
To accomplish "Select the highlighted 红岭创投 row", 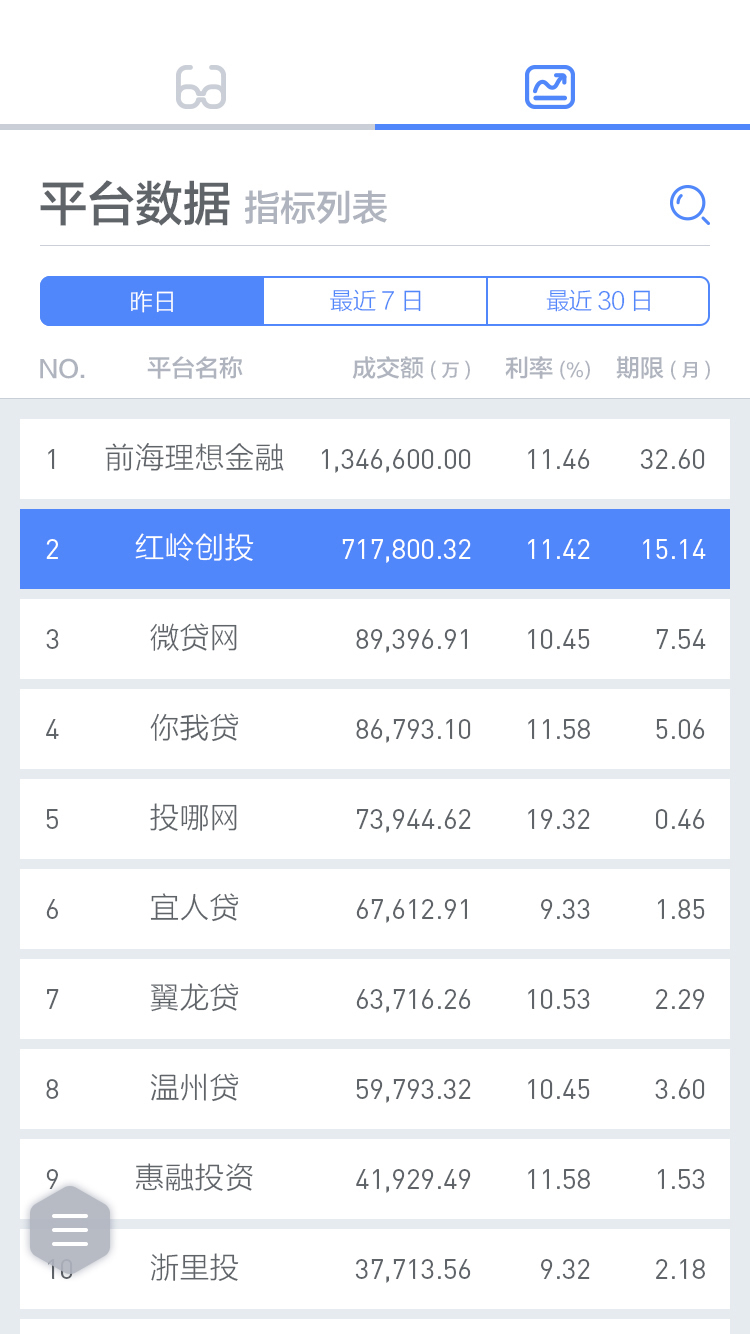I will (374, 549).
